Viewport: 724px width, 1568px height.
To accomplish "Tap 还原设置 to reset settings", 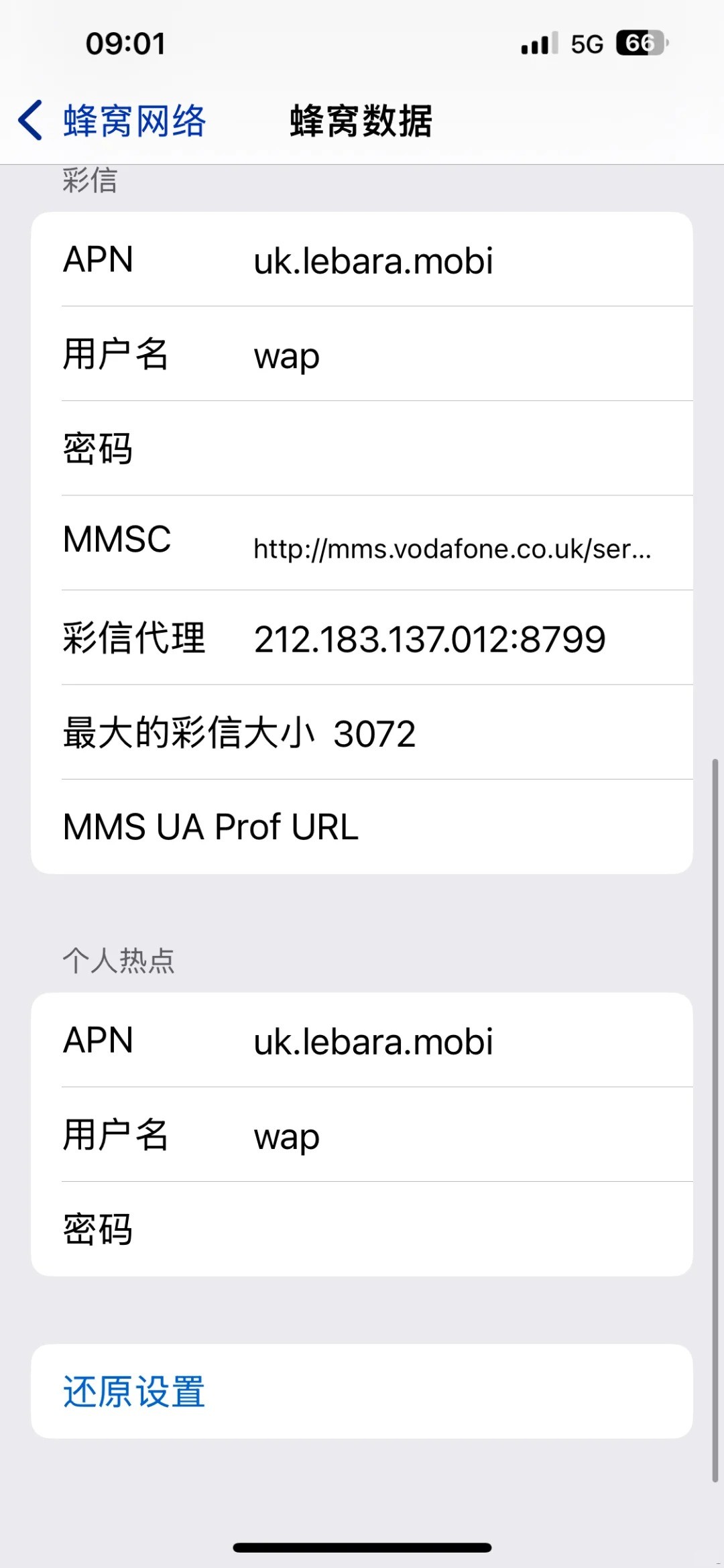I will pyautogui.click(x=134, y=1392).
